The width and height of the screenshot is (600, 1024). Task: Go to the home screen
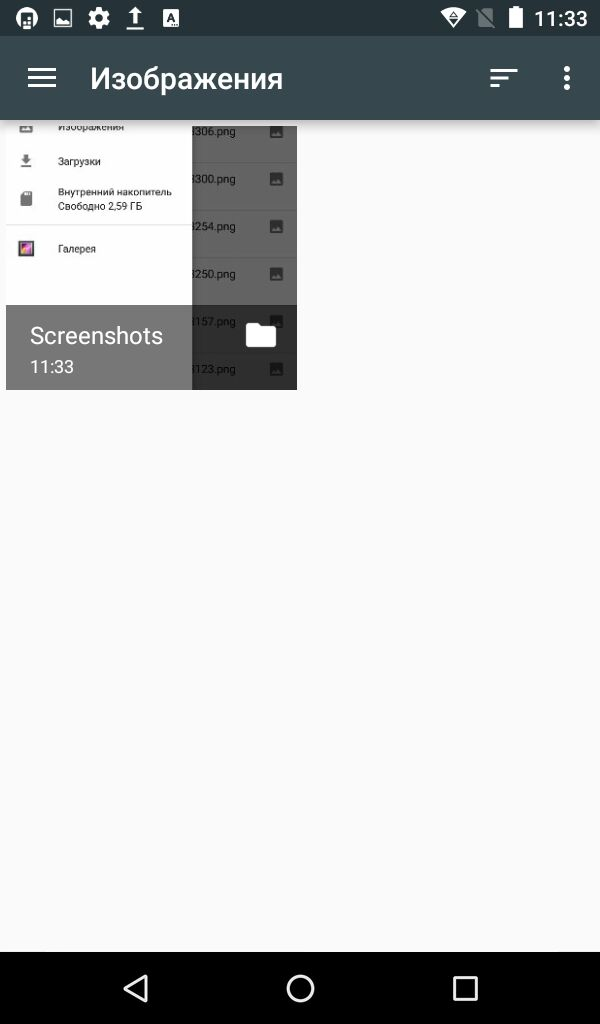300,988
